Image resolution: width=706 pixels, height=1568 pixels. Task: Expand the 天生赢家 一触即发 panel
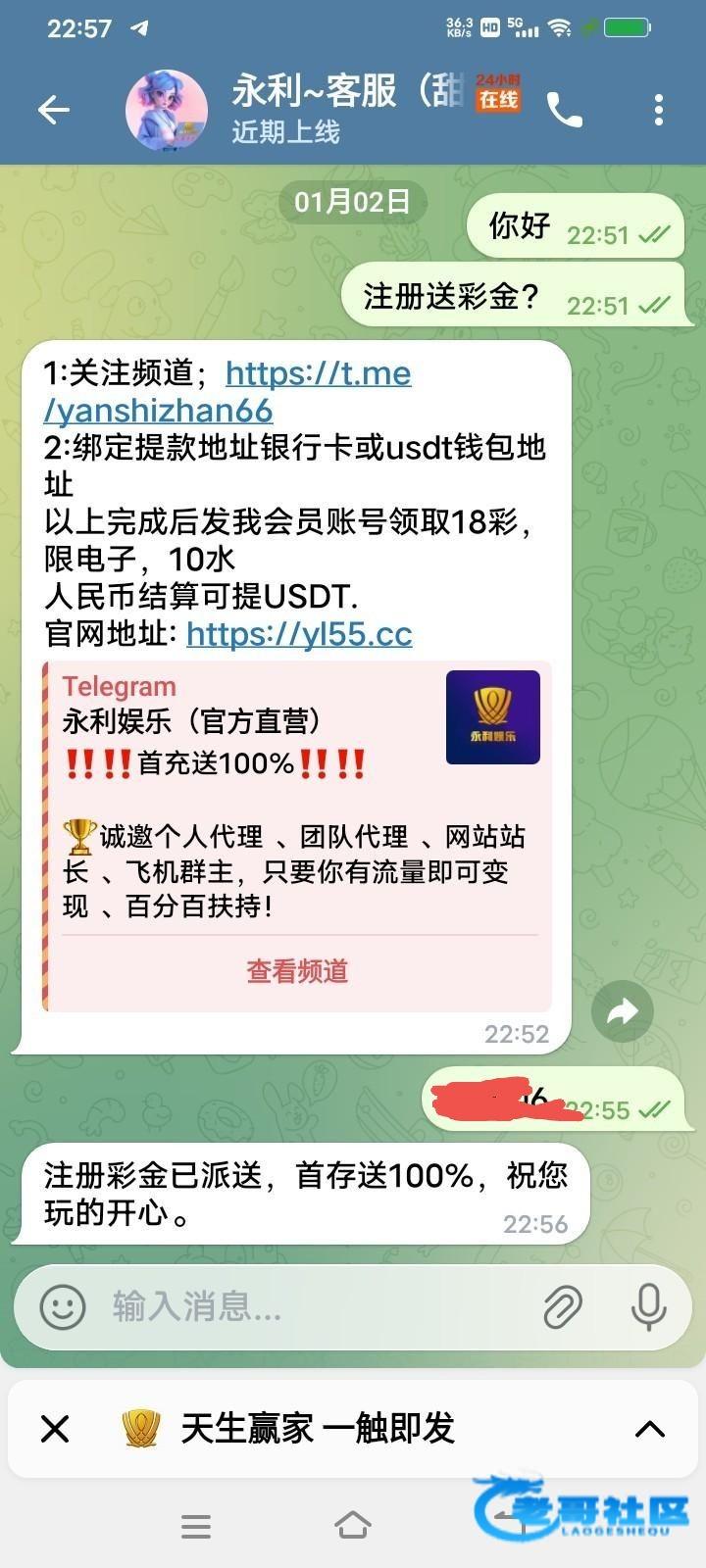point(650,1429)
